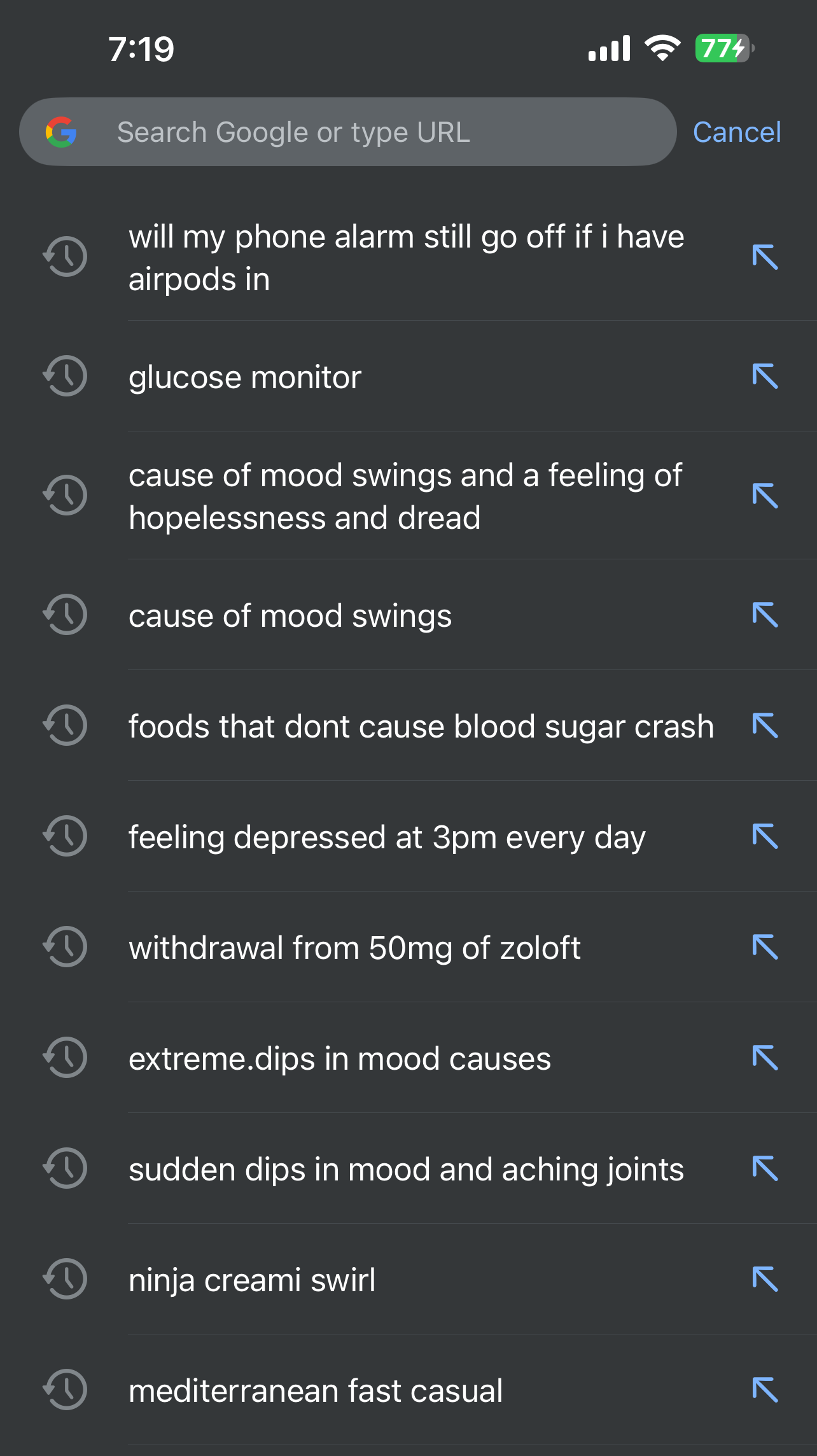Image resolution: width=817 pixels, height=1456 pixels.
Task: Tap arrow next to 'ninja creami swirl'
Action: tap(765, 1279)
